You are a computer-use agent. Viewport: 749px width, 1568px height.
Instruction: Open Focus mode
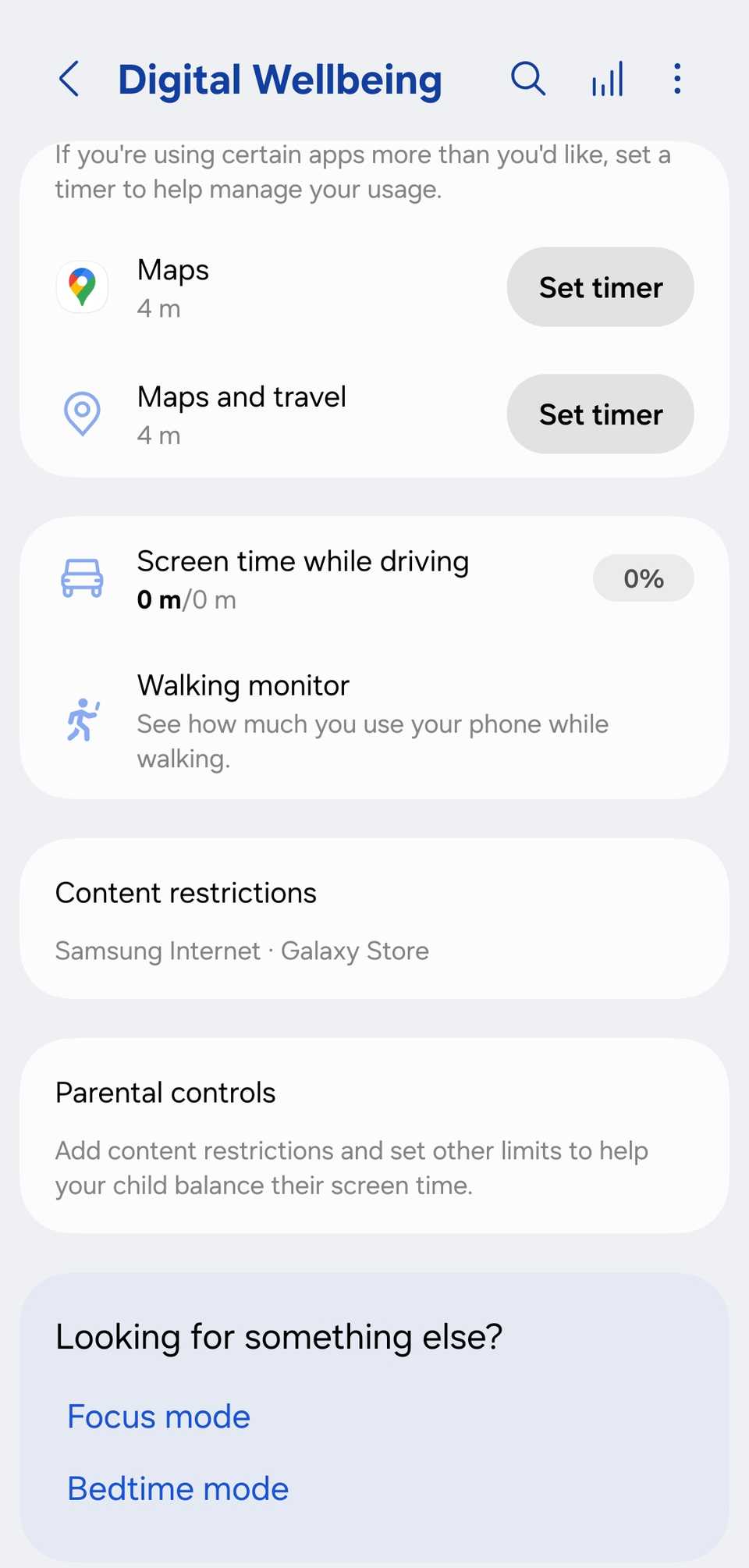click(x=158, y=1416)
